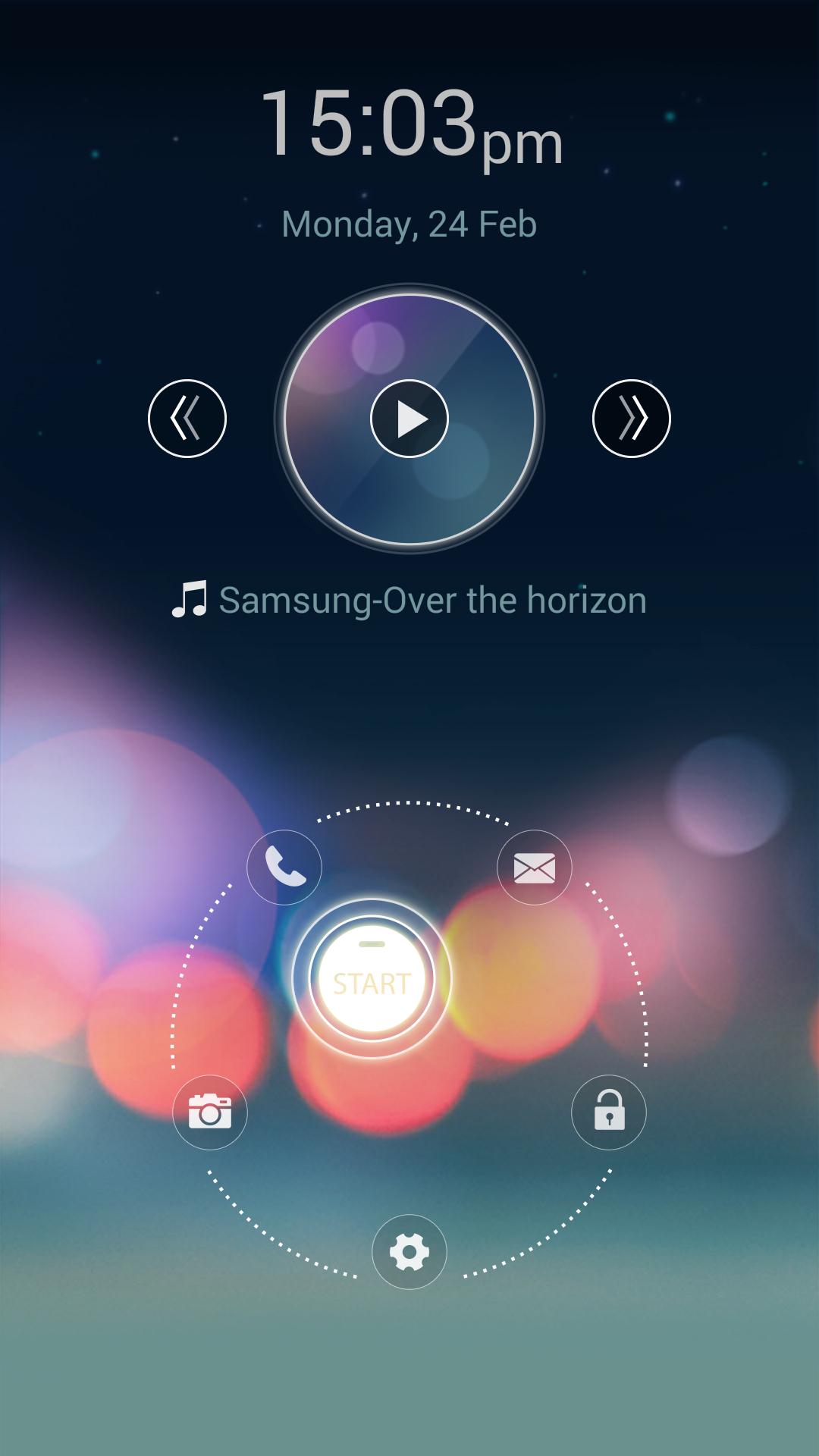Skip forward to the next track
819x1456 pixels.
pyautogui.click(x=631, y=419)
